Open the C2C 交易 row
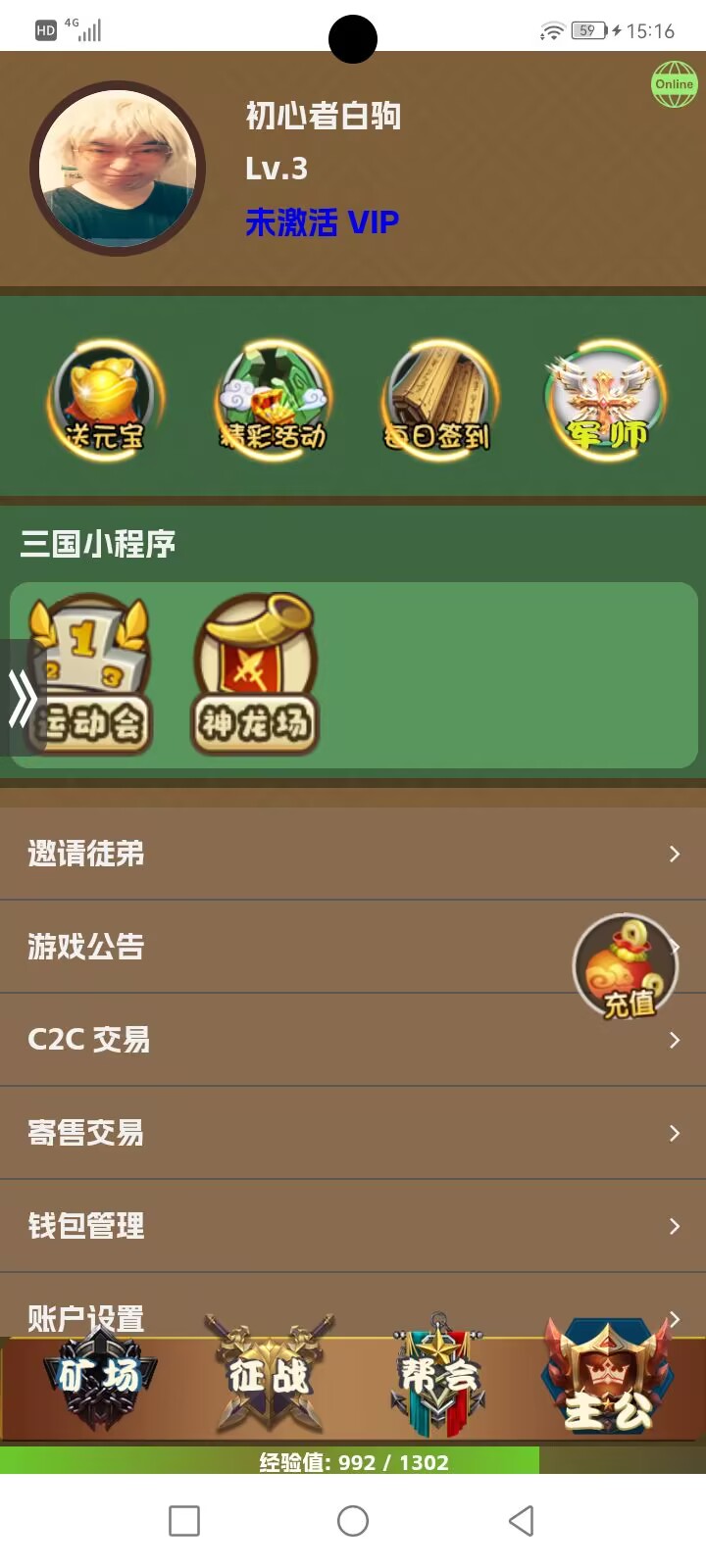Screen dimensions: 706x1568 click(353, 1040)
